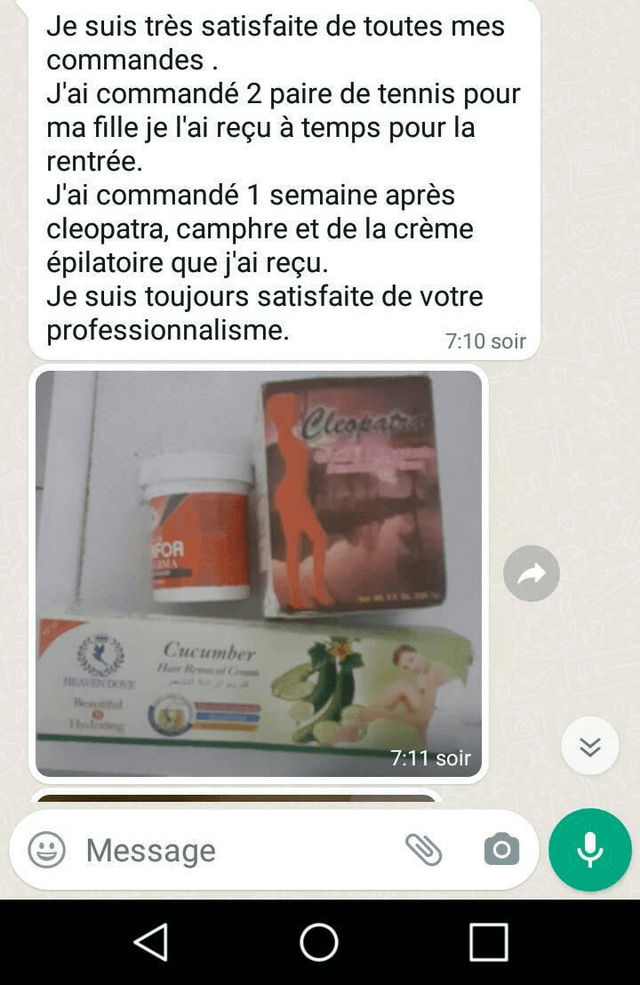Go back using the system back button
The height and width of the screenshot is (985, 640).
point(151,942)
